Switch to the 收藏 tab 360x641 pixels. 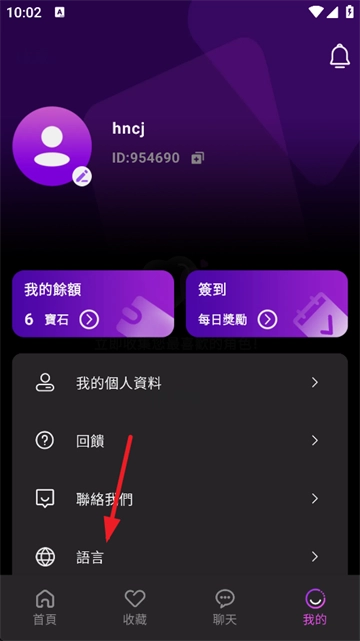135,607
